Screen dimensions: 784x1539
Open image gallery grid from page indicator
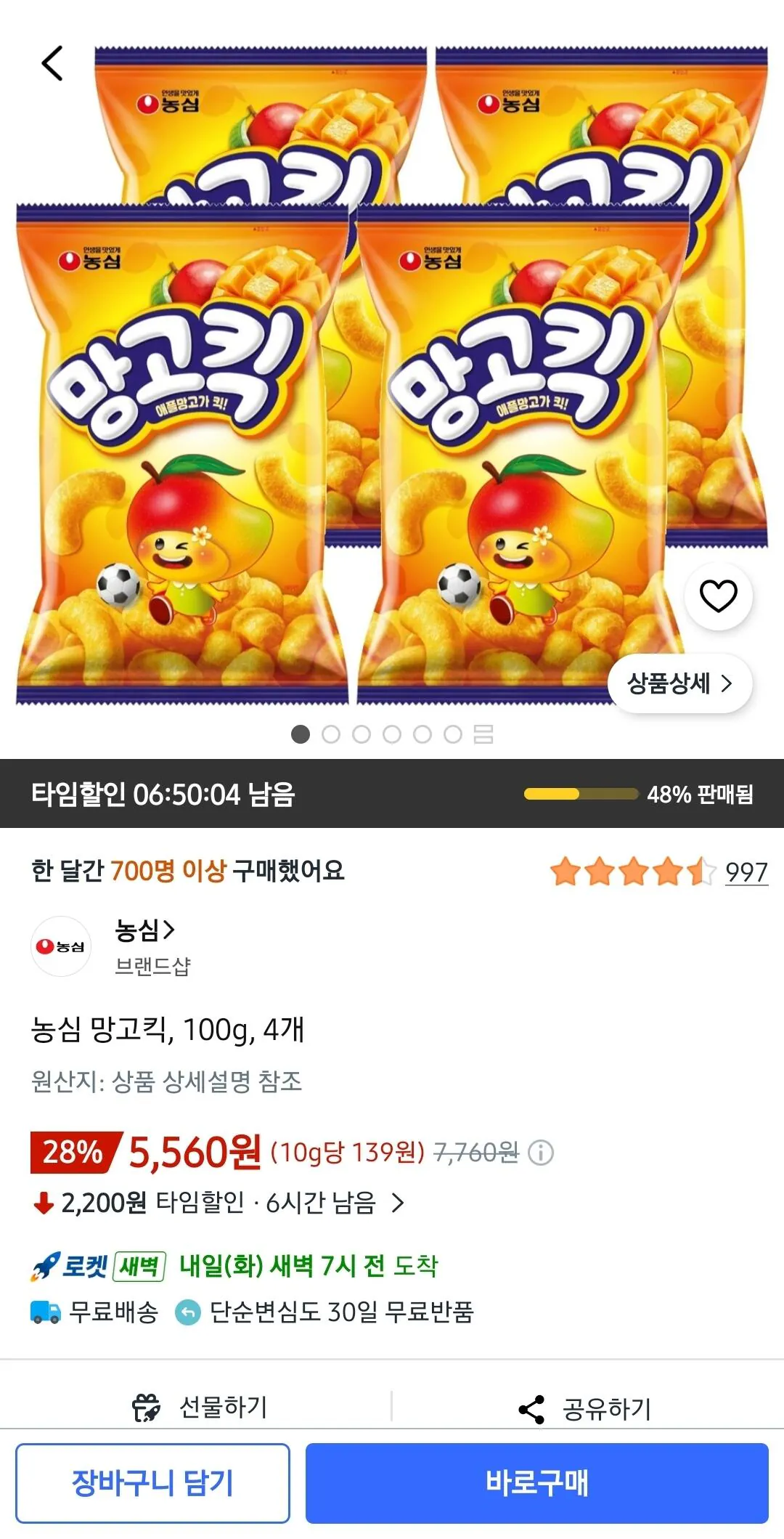pyautogui.click(x=483, y=734)
